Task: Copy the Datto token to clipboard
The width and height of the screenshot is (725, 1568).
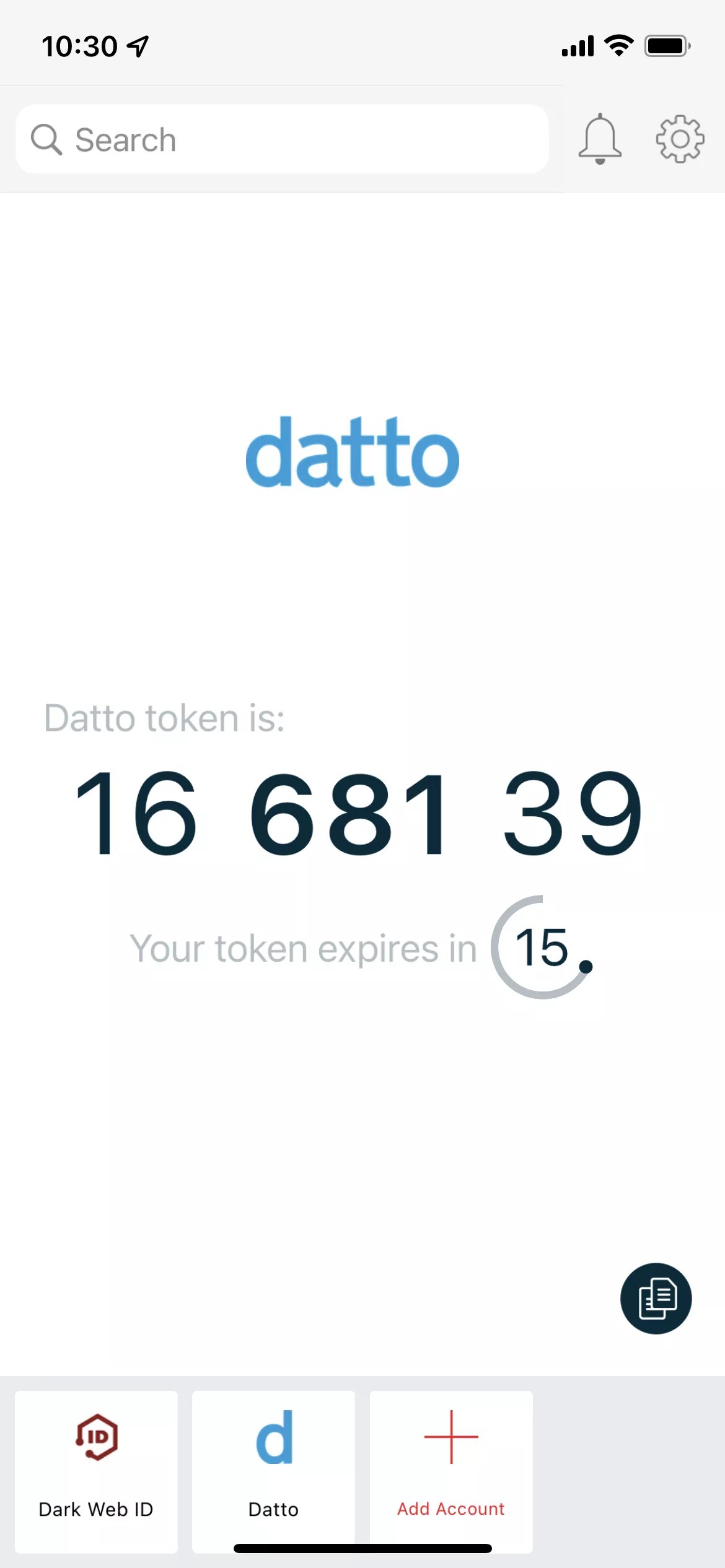Action: click(x=656, y=1299)
